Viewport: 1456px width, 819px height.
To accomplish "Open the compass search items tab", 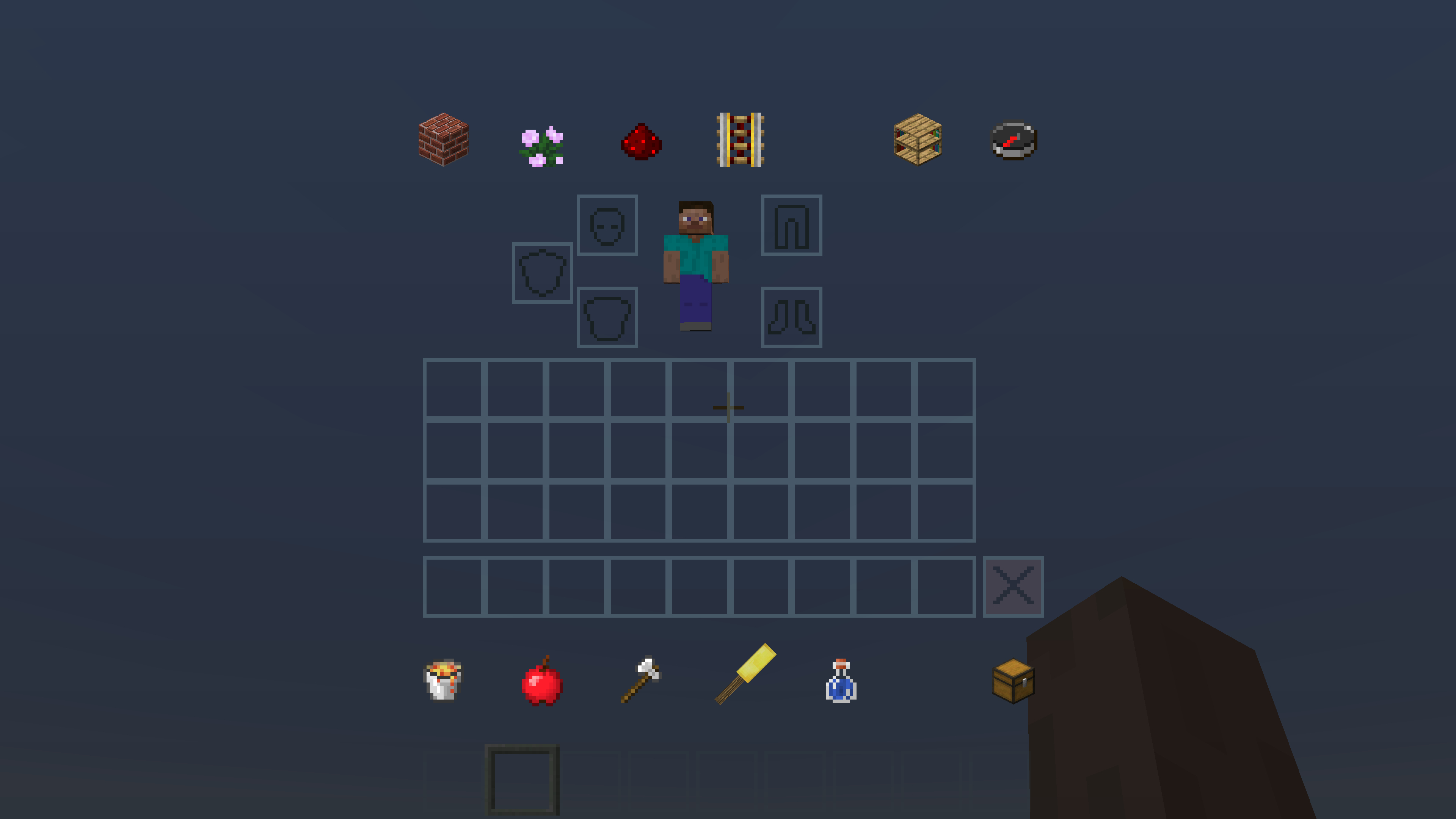I will click(x=1014, y=141).
